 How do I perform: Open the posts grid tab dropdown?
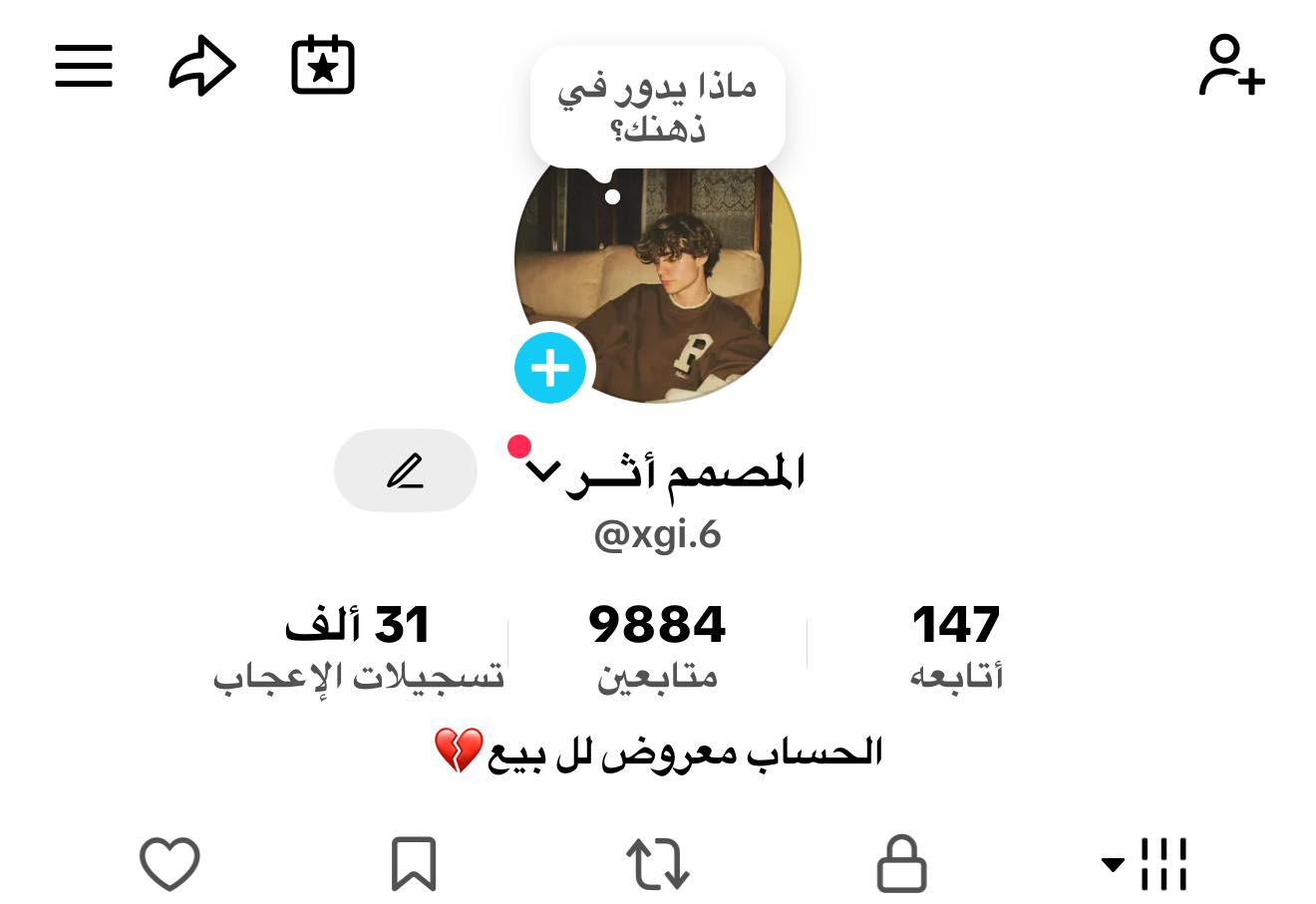1145,862
